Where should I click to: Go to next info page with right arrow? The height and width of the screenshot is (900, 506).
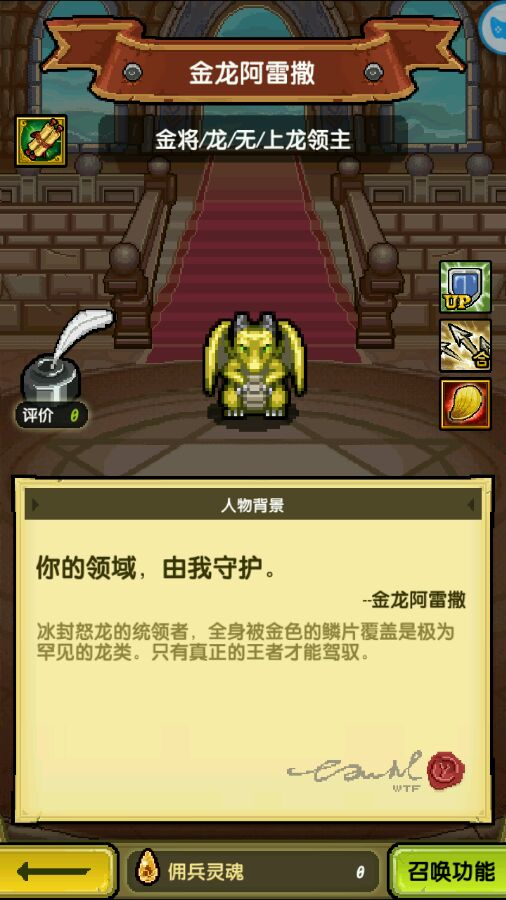[471, 505]
